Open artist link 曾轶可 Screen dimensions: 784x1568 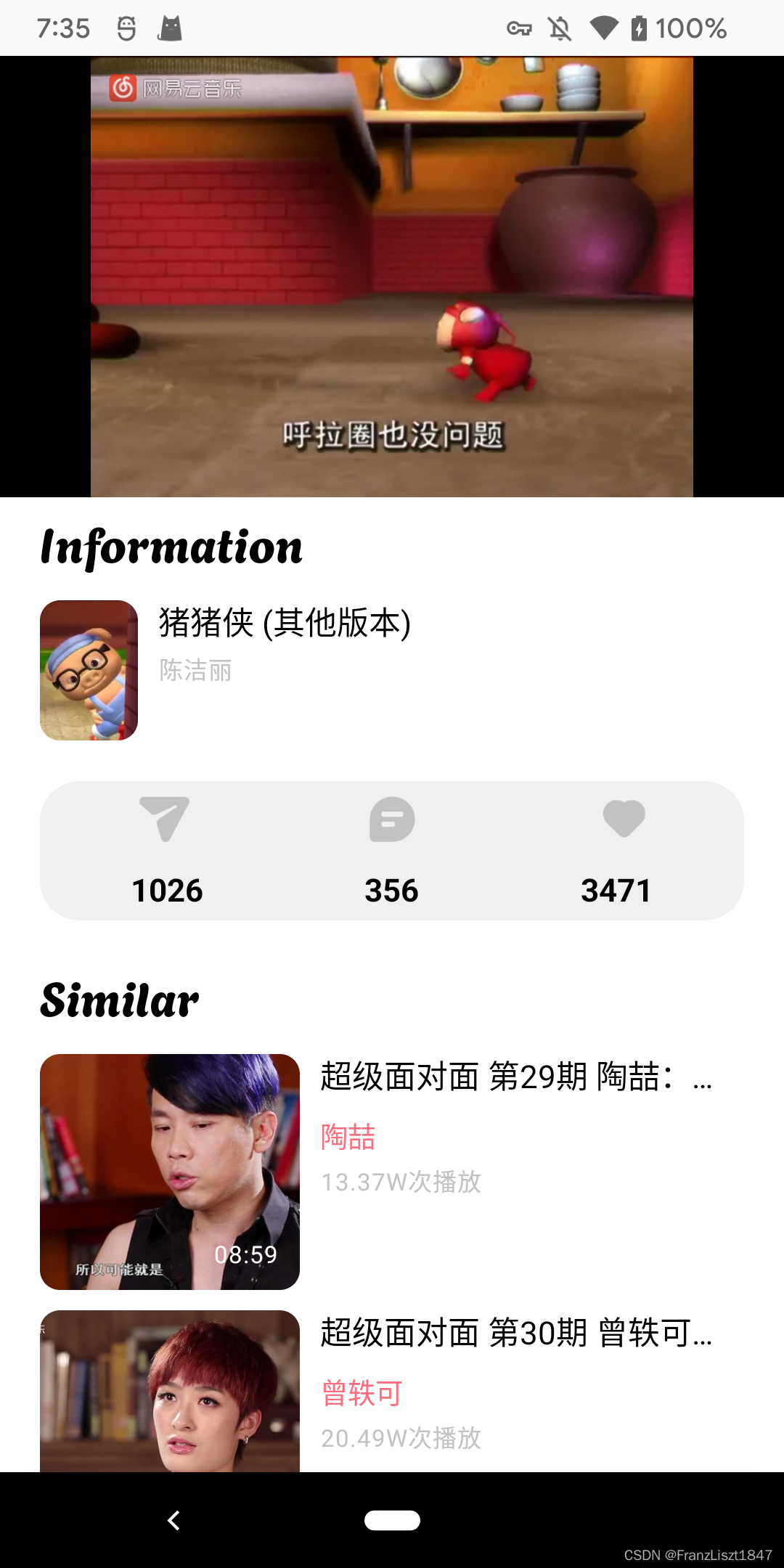click(362, 1392)
